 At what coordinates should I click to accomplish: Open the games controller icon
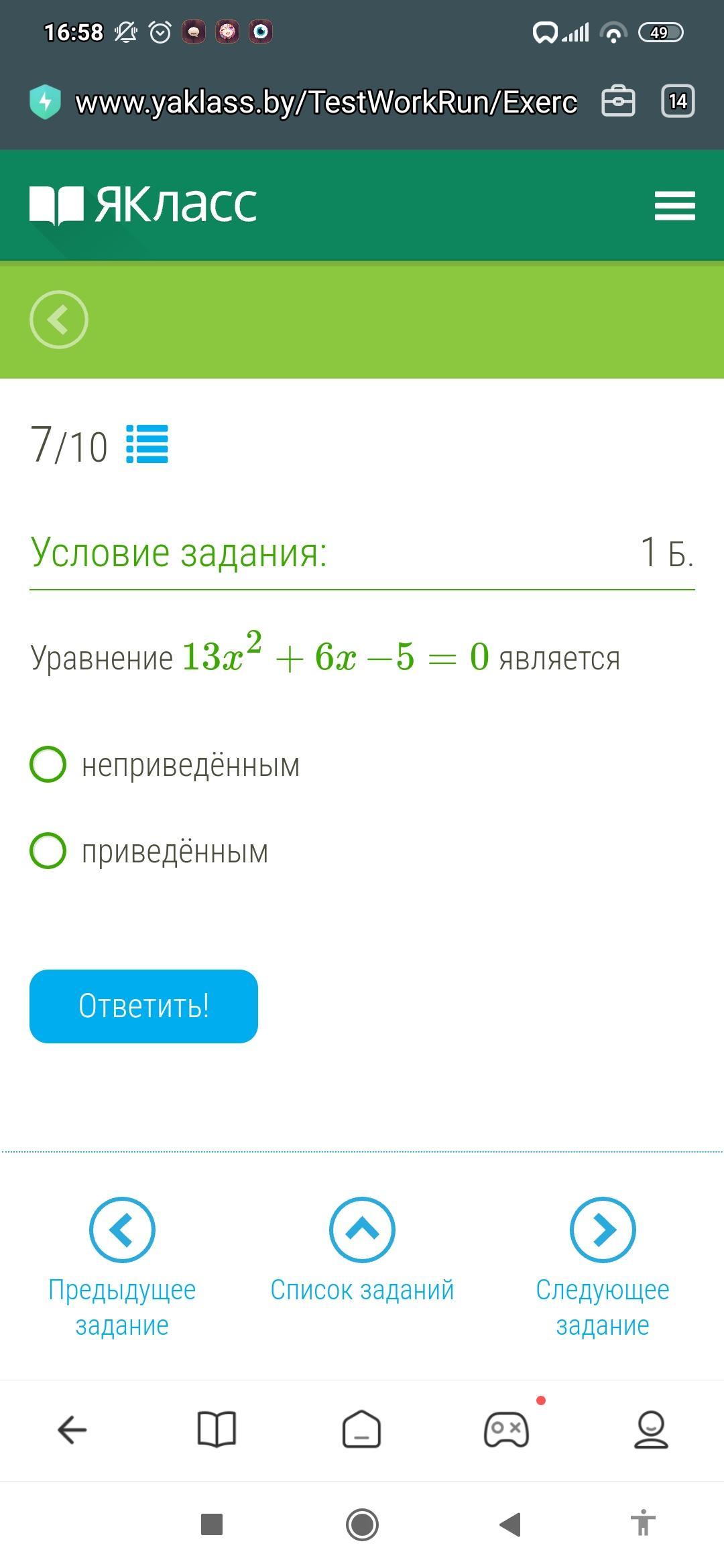[x=507, y=1431]
